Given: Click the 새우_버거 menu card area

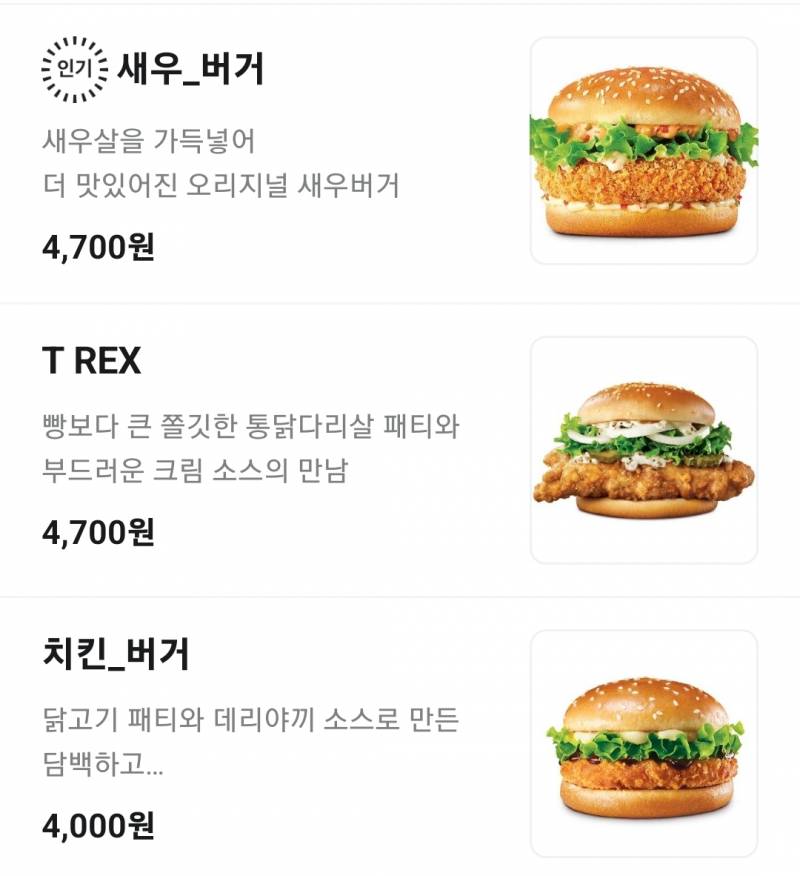Looking at the screenshot, I should (x=400, y=150).
